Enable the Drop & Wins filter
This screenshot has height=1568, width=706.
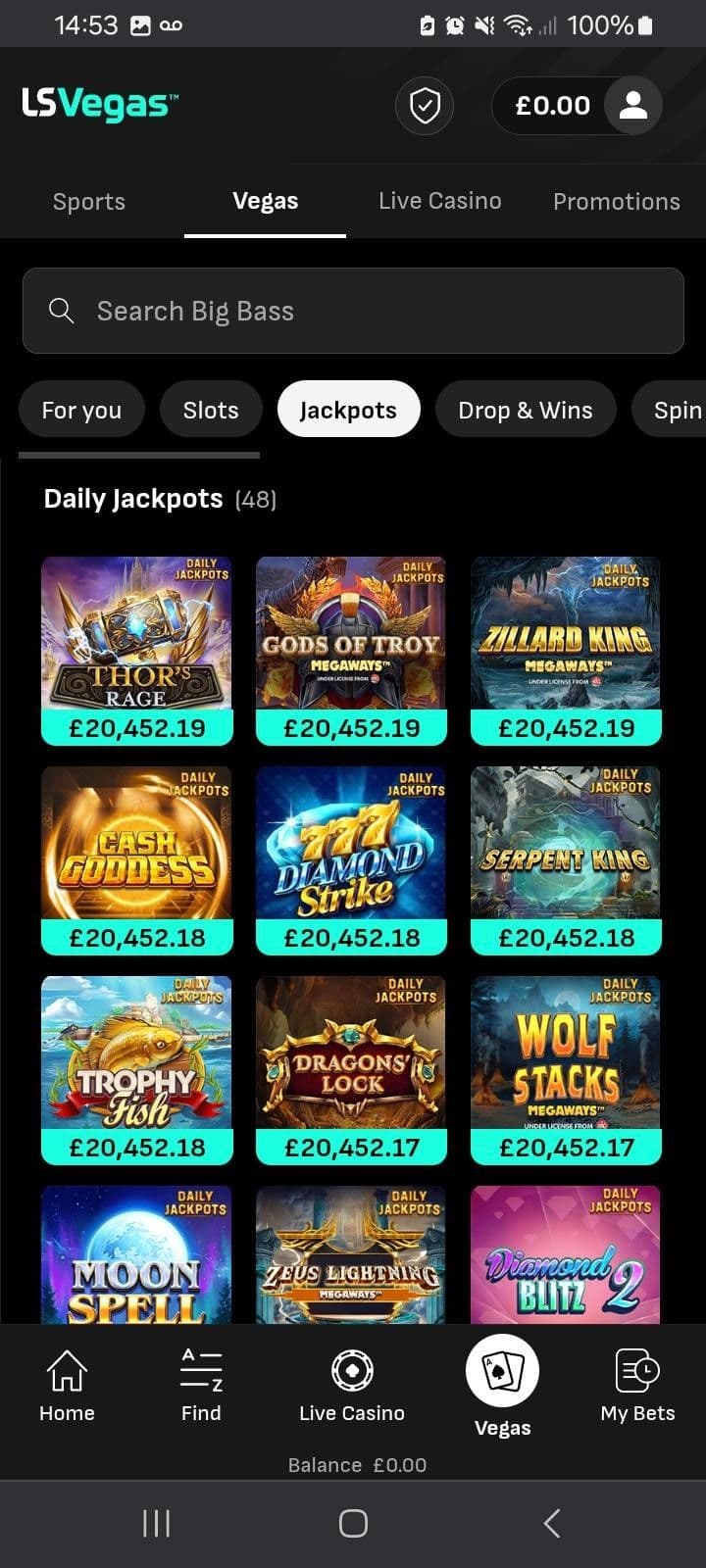(x=526, y=409)
